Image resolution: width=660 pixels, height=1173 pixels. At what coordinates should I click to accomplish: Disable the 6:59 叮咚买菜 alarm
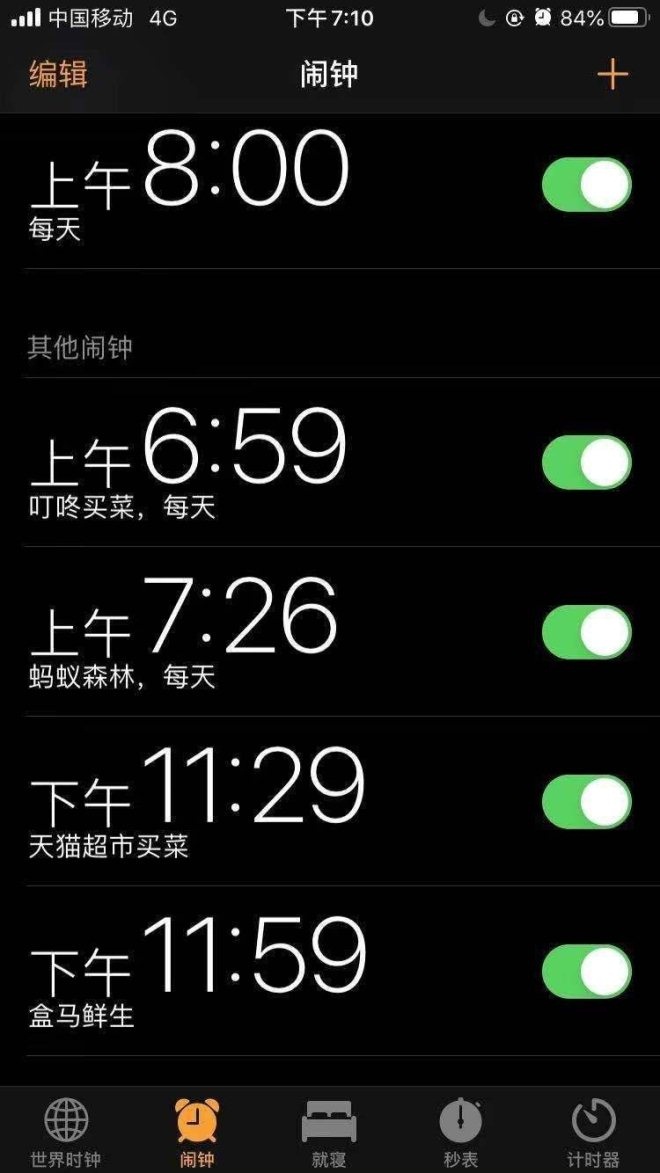pyautogui.click(x=587, y=462)
